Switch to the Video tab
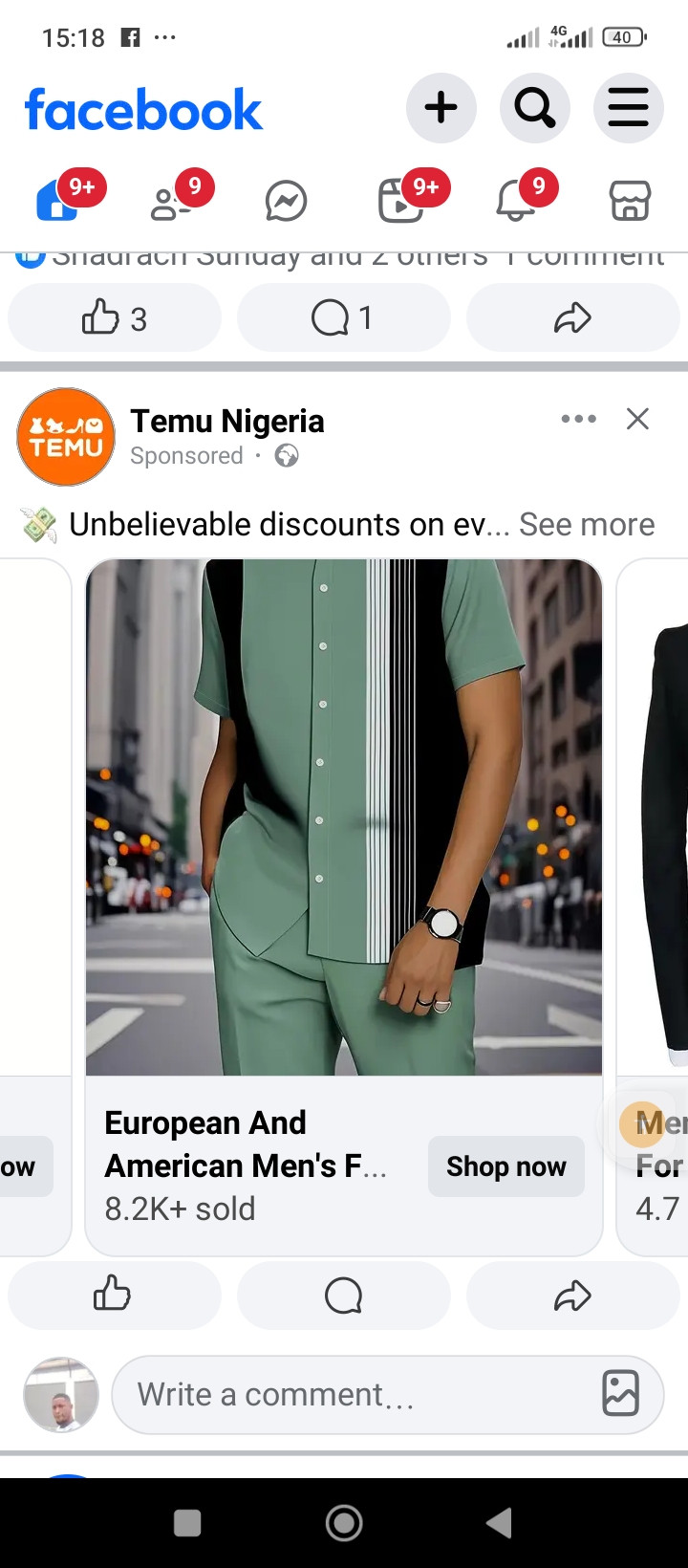 [x=401, y=201]
